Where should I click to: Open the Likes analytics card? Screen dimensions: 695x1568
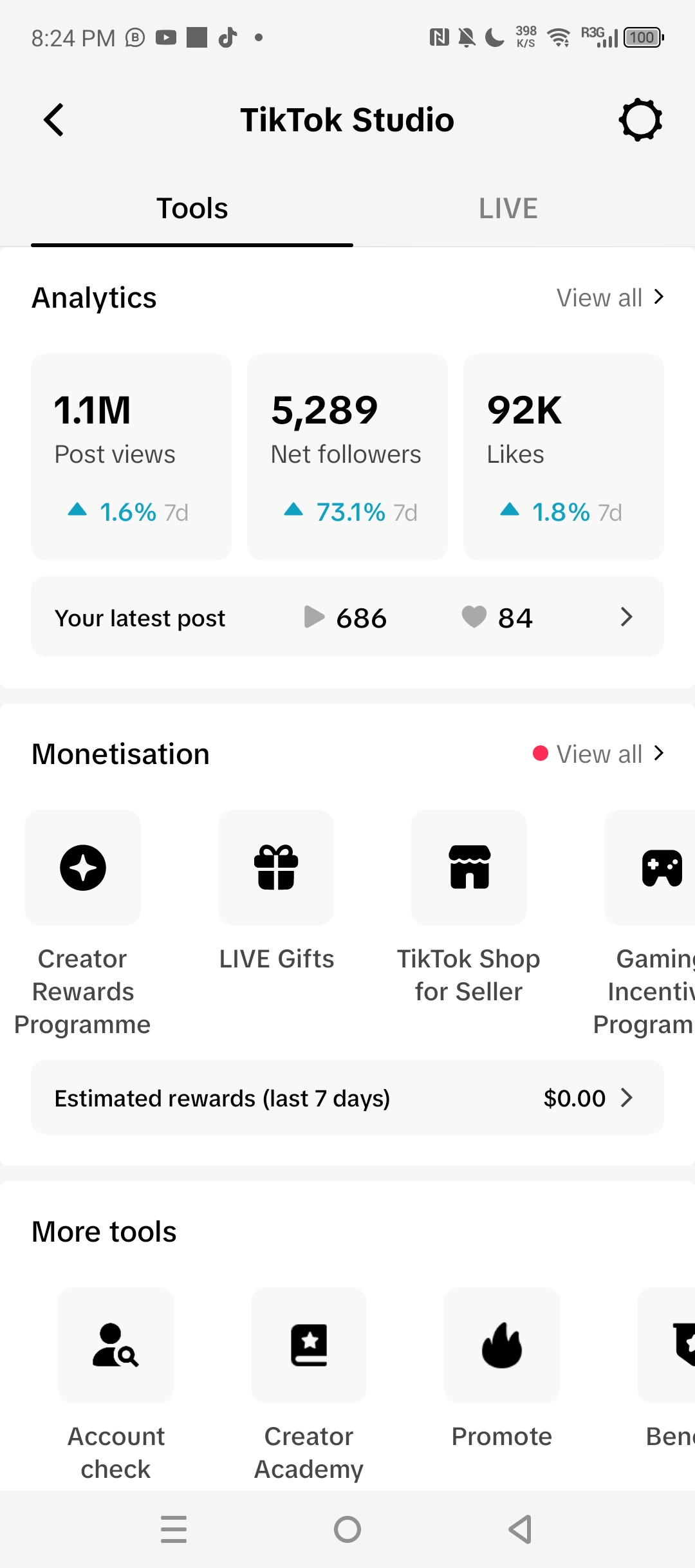pyautogui.click(x=564, y=456)
